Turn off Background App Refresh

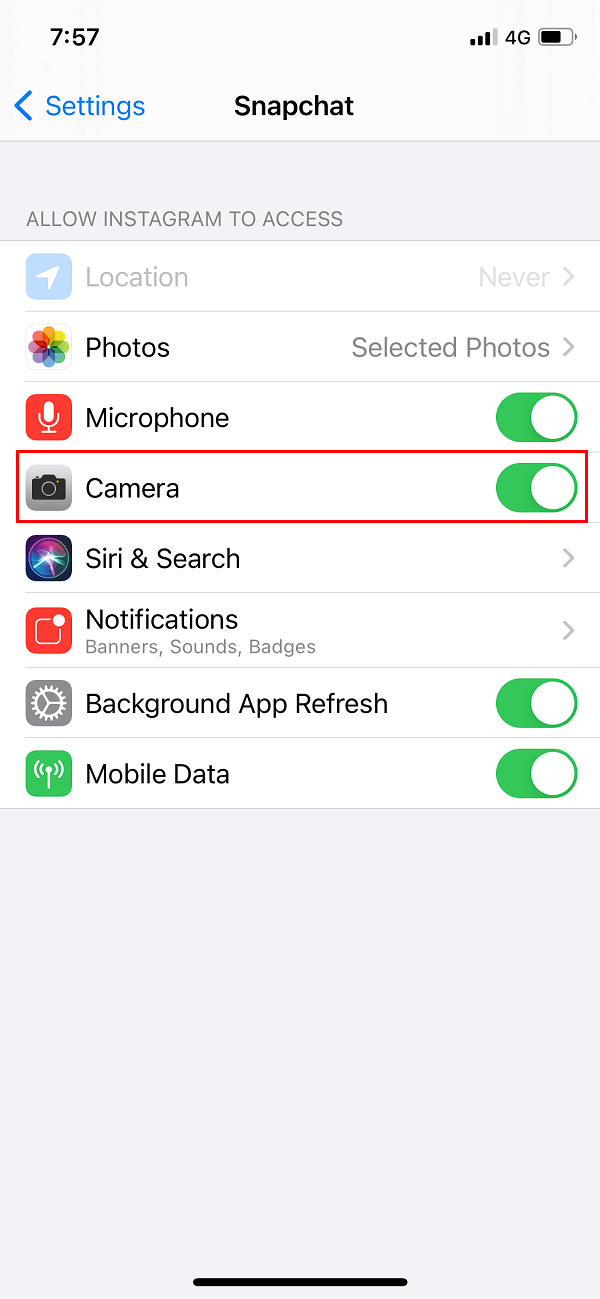[x=536, y=704]
